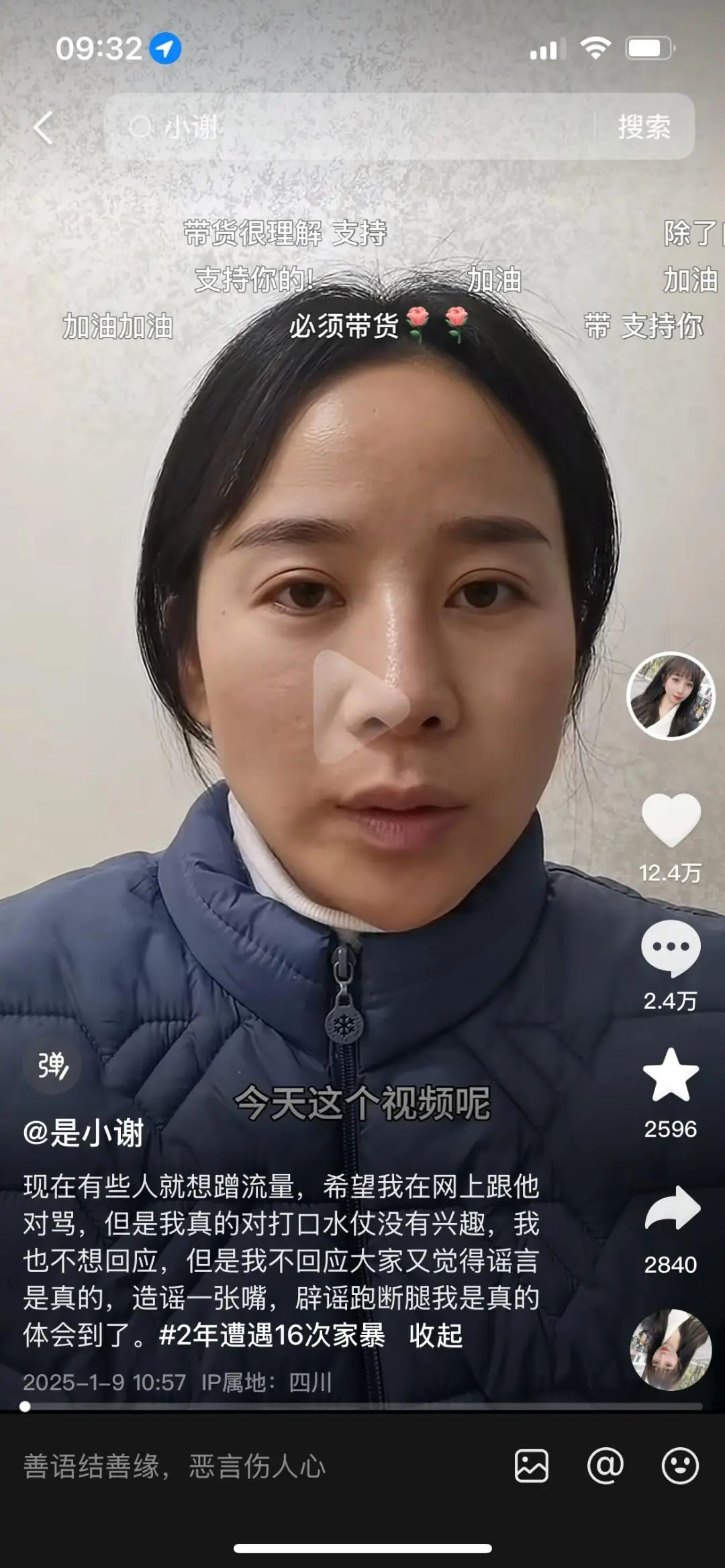This screenshot has height=1568, width=725.
Task: Open the @是小谢 username
Action: coord(84,1134)
